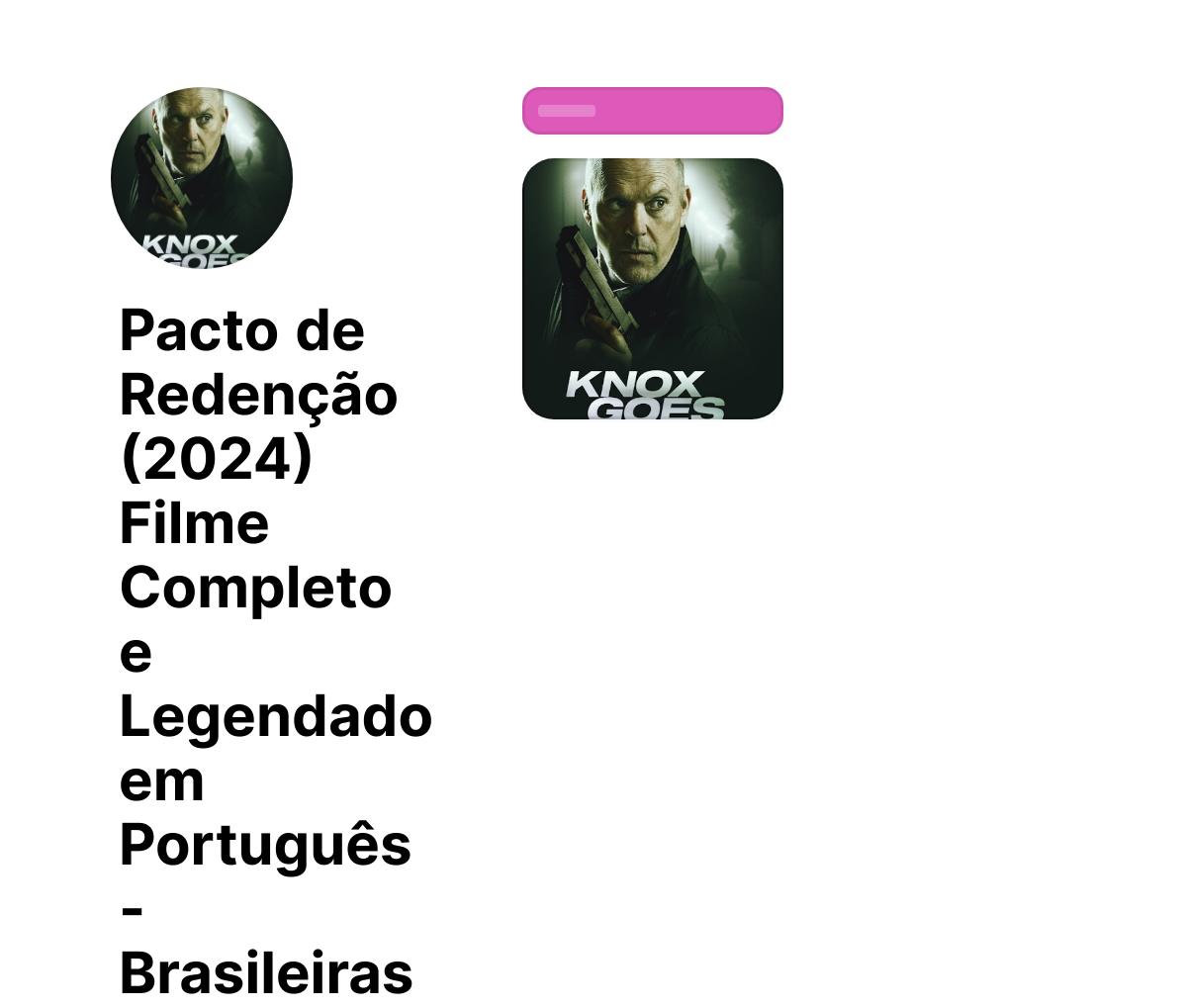The height and width of the screenshot is (1008, 1187).
Task: Open the round profile picture
Action: pos(202,178)
